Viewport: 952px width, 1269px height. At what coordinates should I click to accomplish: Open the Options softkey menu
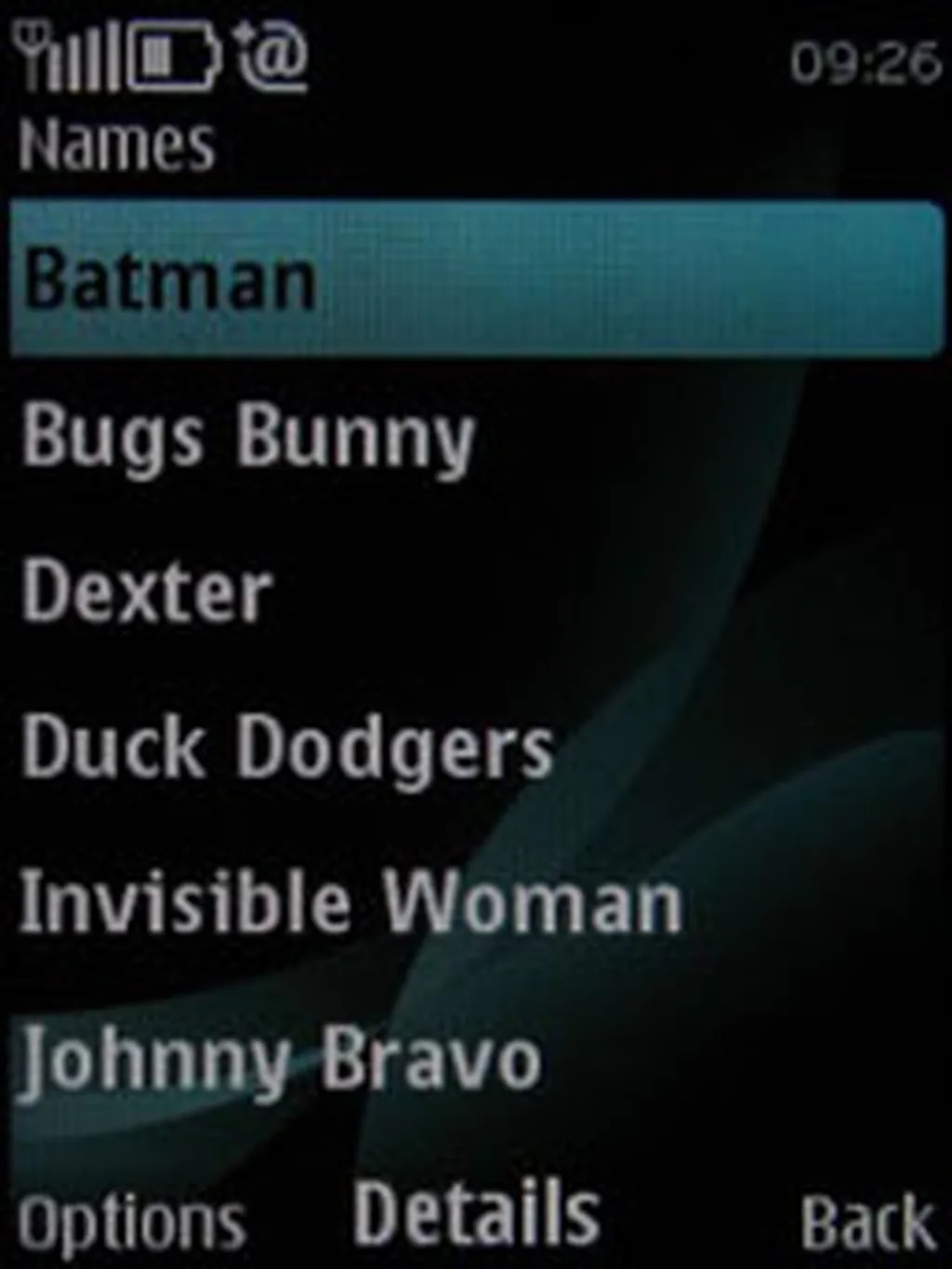point(130,1223)
